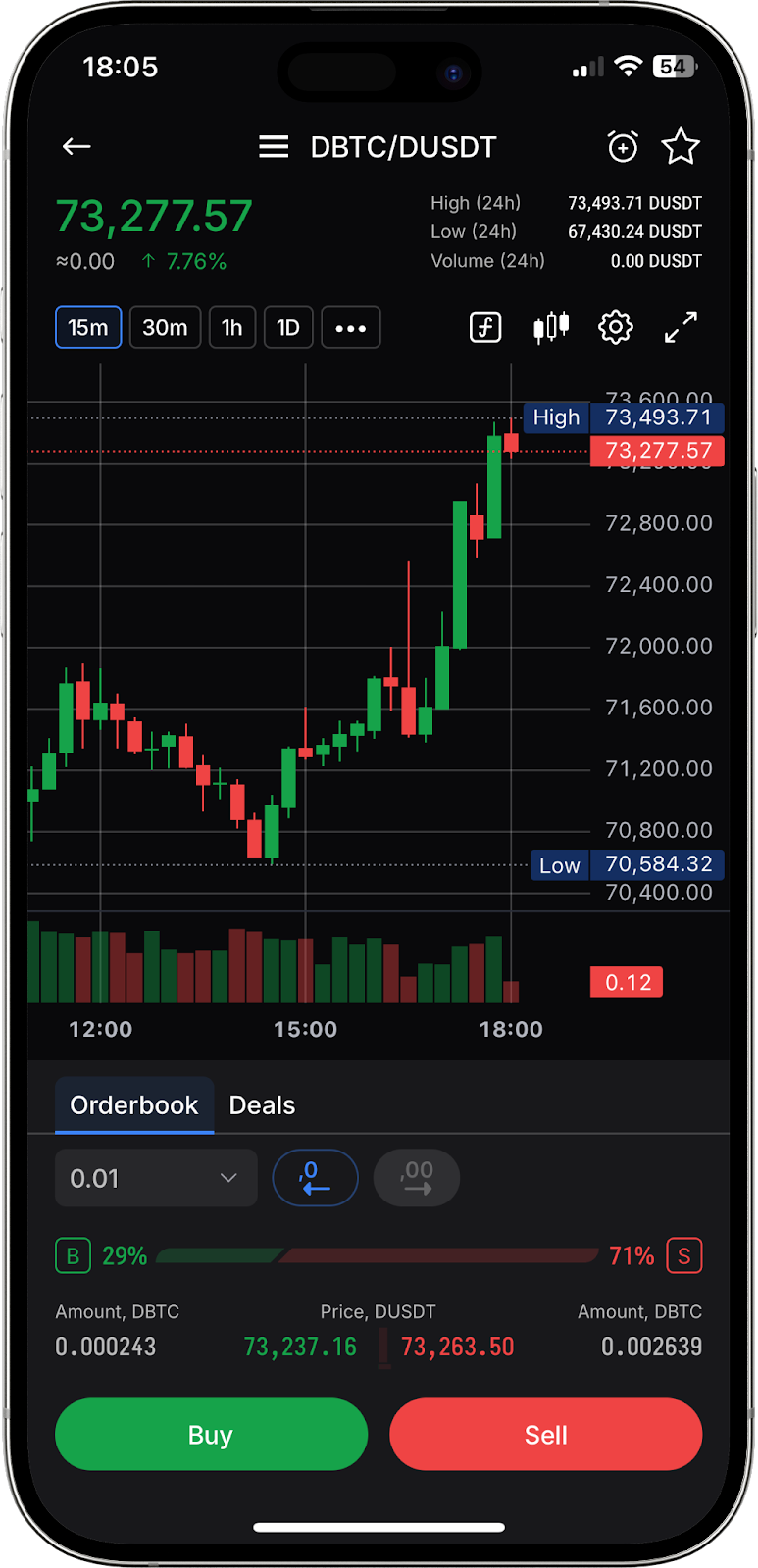The height and width of the screenshot is (1568, 758).
Task: Open the trading pair list menu
Action: pos(274,147)
